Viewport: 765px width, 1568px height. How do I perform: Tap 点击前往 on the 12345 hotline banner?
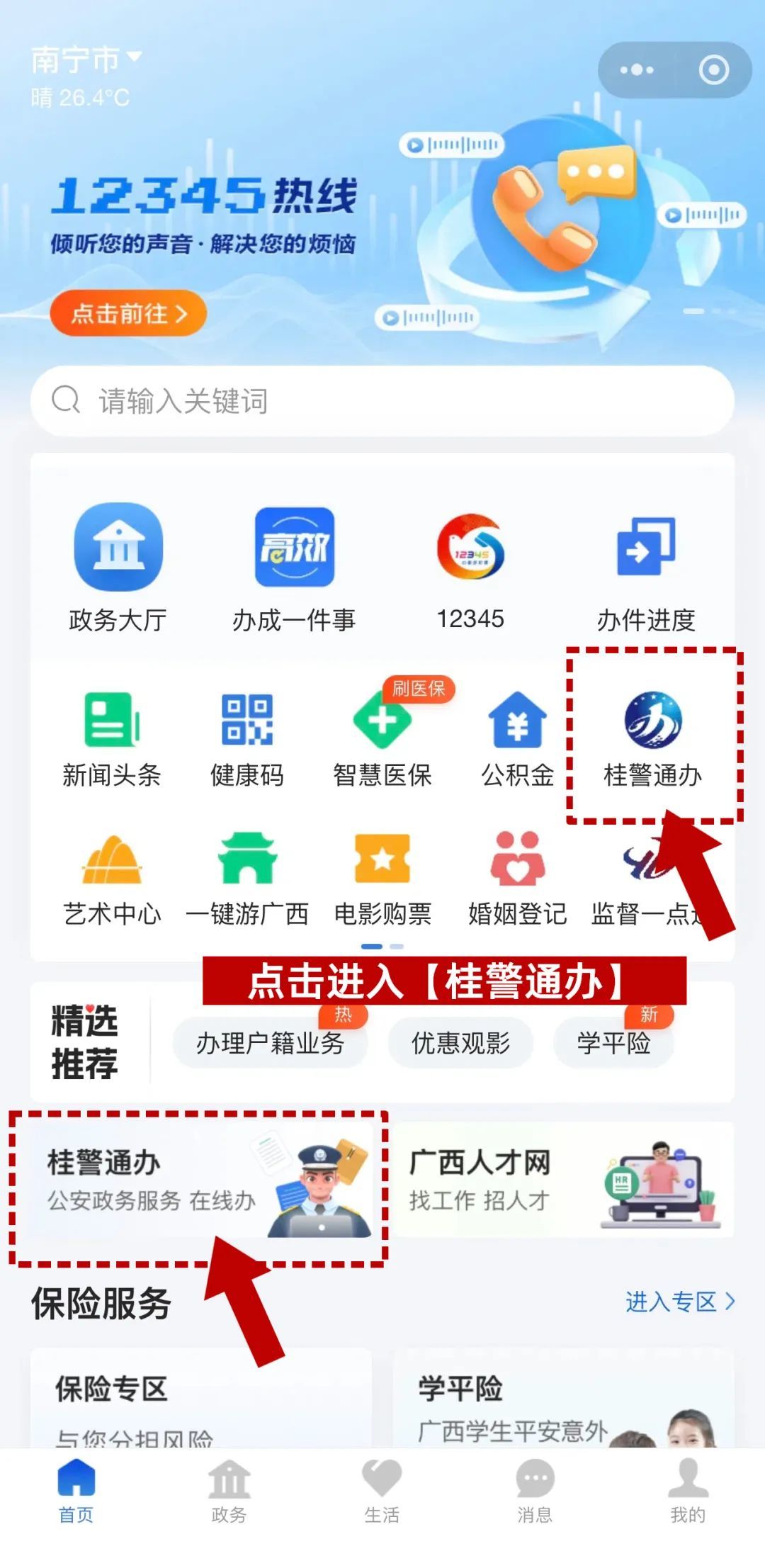128,313
